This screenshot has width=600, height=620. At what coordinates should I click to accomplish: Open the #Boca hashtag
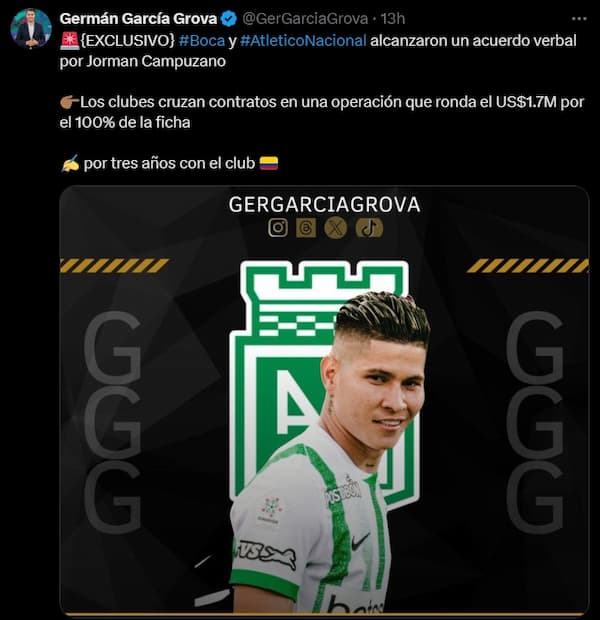(202, 38)
